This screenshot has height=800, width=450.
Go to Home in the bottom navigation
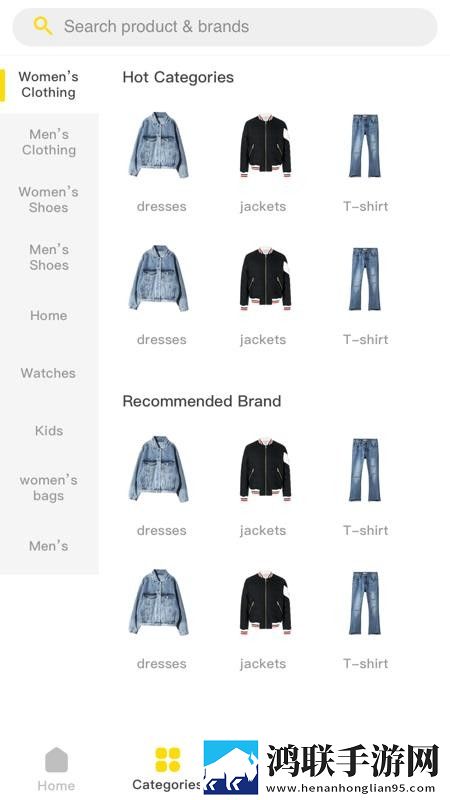click(56, 769)
